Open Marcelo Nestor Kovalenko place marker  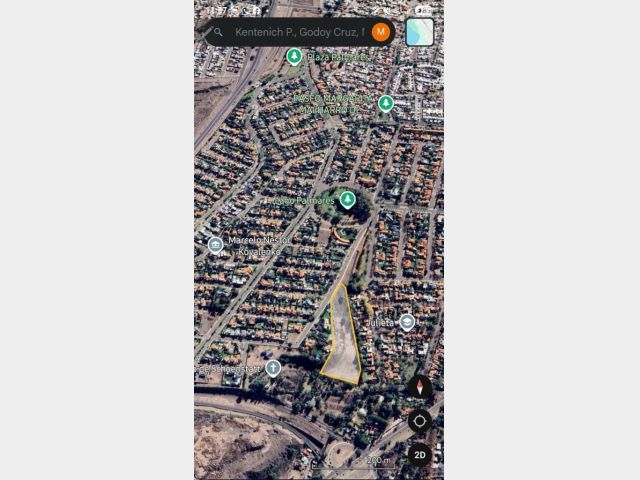(x=215, y=245)
